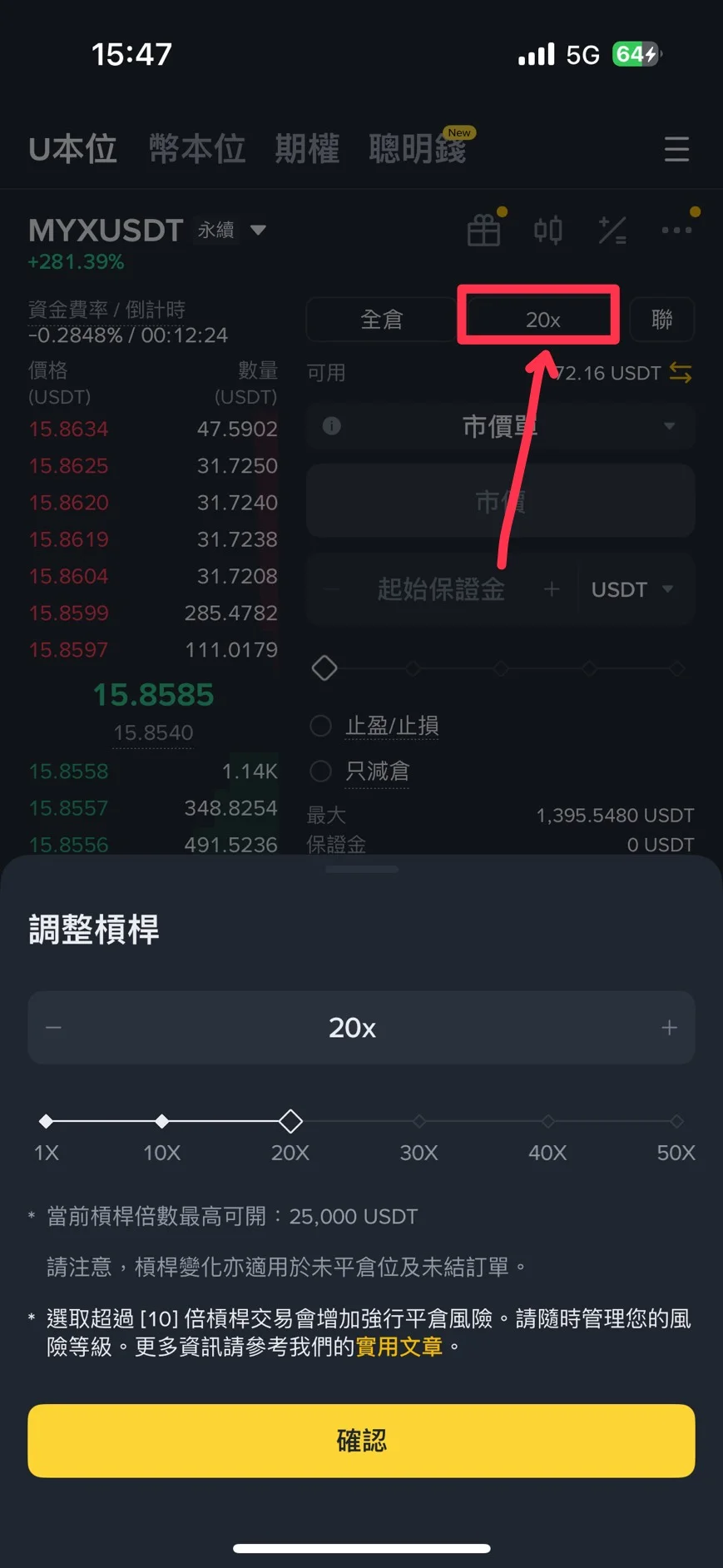
Task: Open the 實用文章 article link
Action: [x=398, y=1345]
